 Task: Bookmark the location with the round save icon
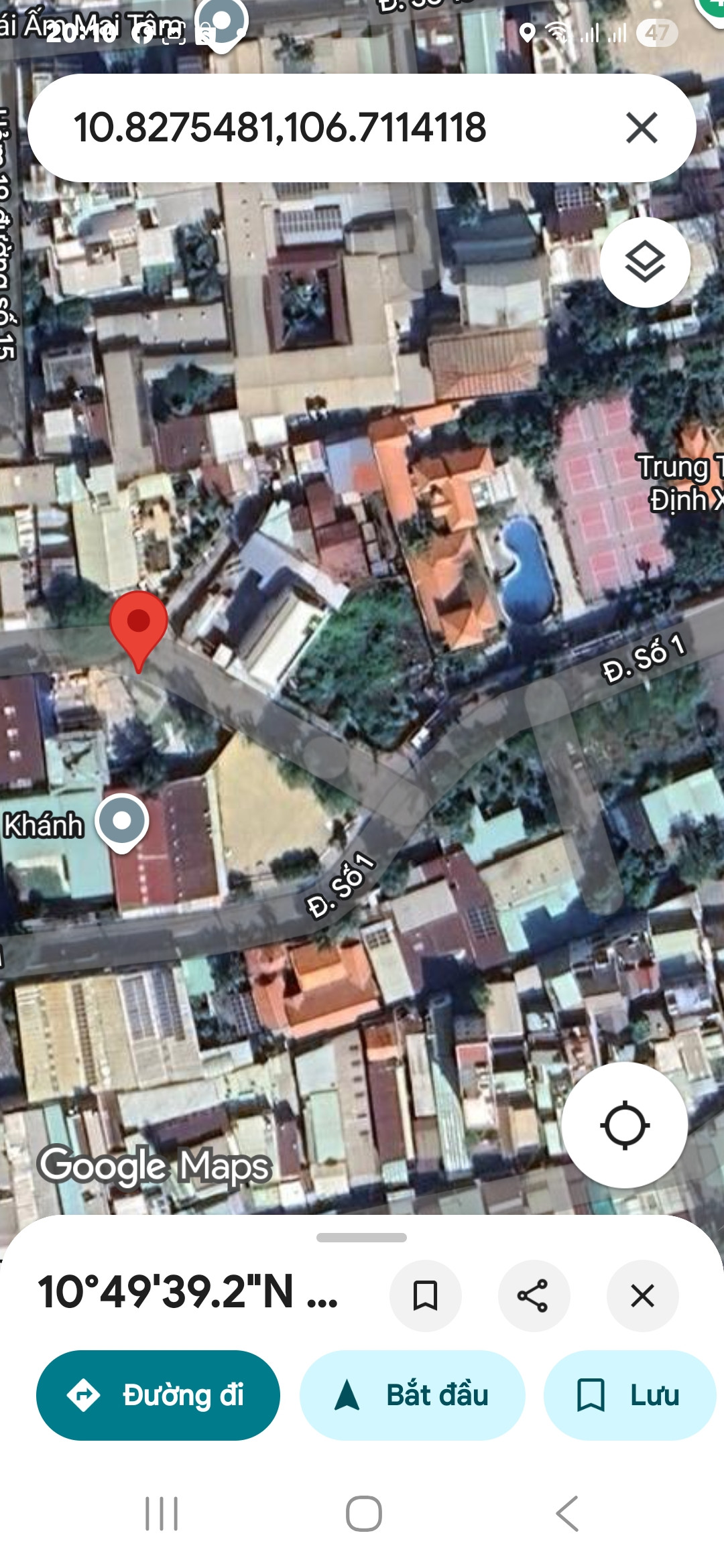point(426,1295)
